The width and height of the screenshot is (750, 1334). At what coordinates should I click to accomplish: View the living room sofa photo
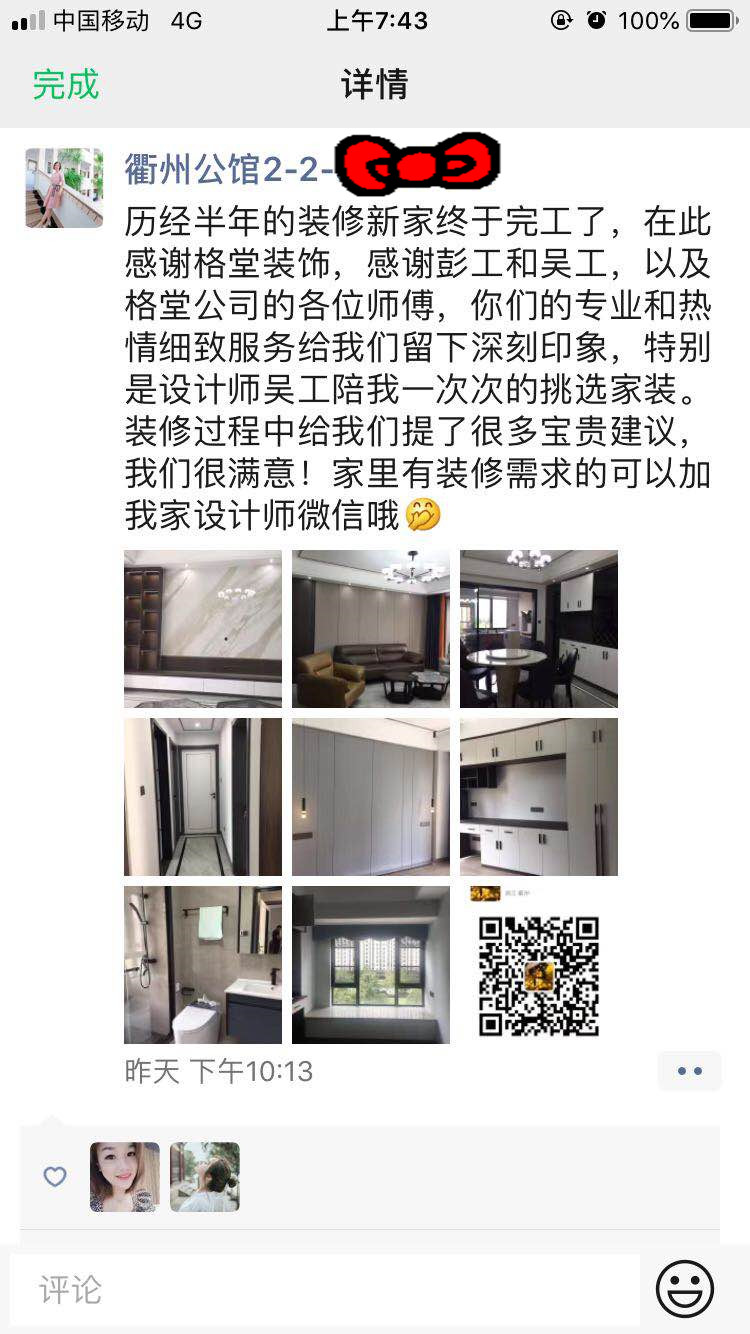pos(371,629)
